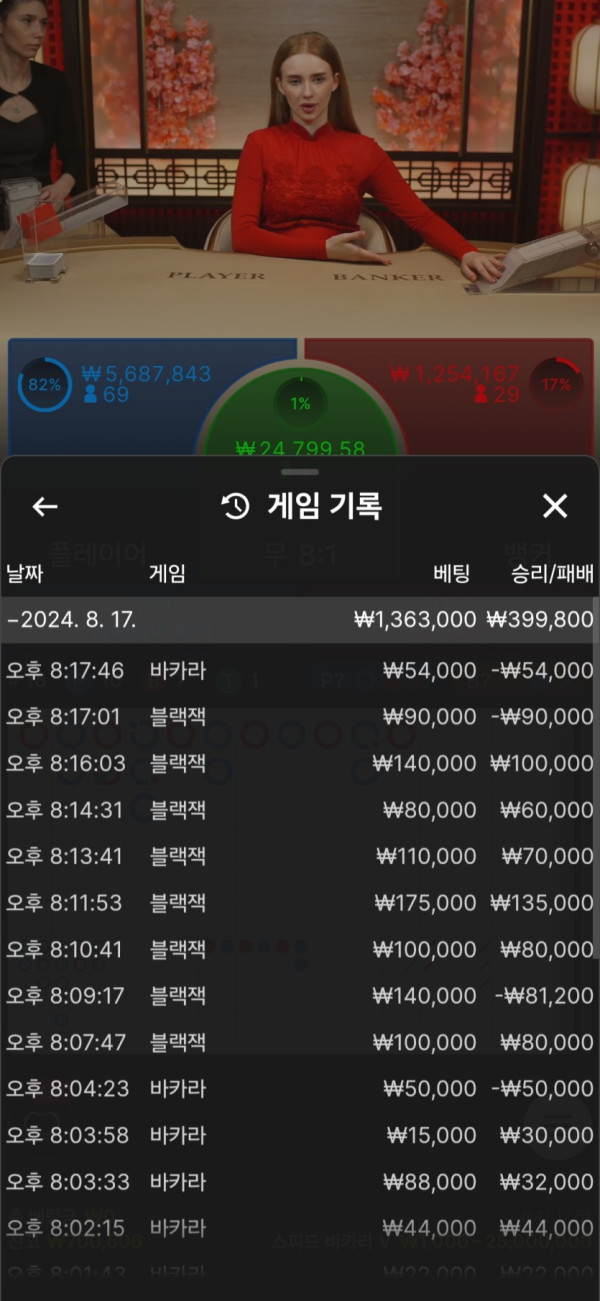Open the 오후 8:07:47 블랙잭 record
Screen dimensions: 600x1301
tap(300, 1042)
